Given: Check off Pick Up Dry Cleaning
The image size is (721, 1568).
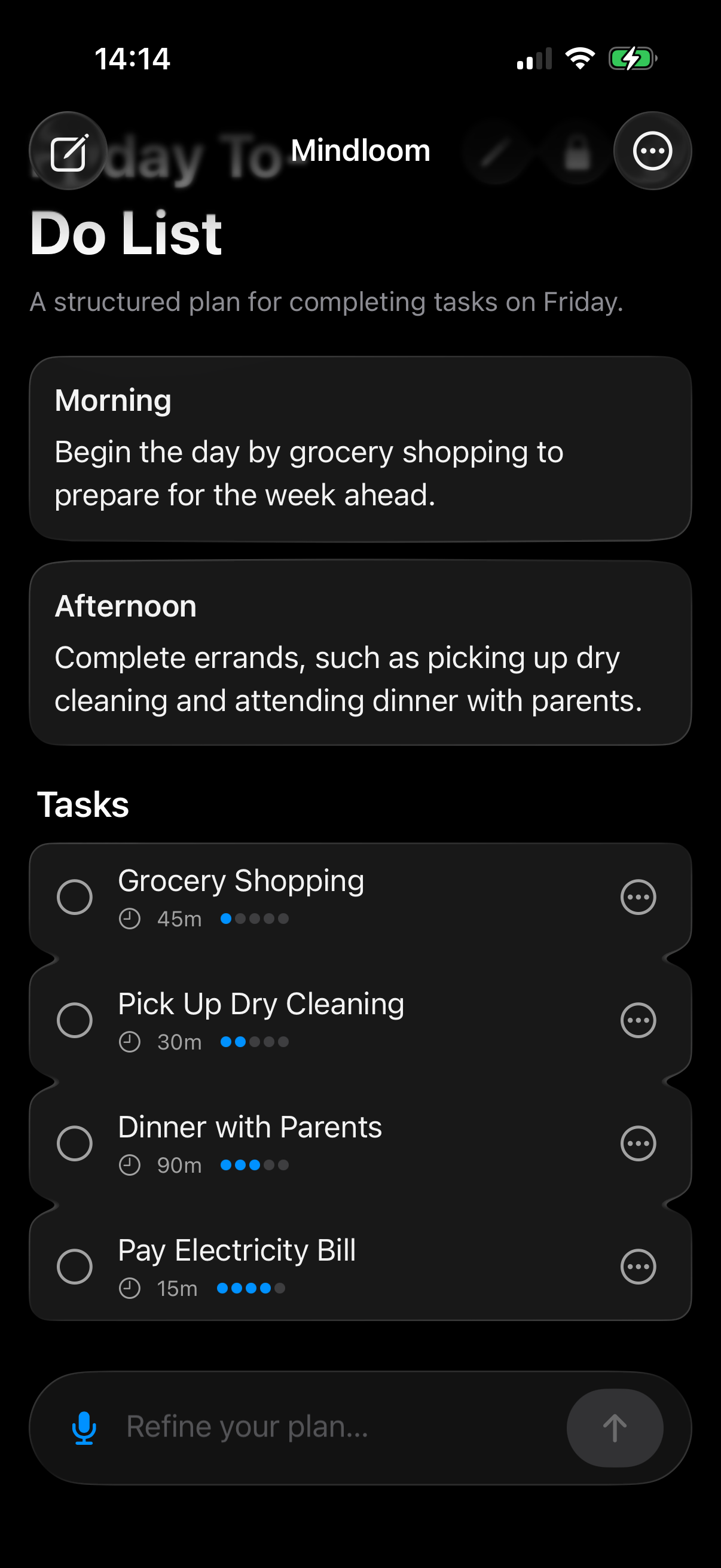Looking at the screenshot, I should tap(74, 1020).
